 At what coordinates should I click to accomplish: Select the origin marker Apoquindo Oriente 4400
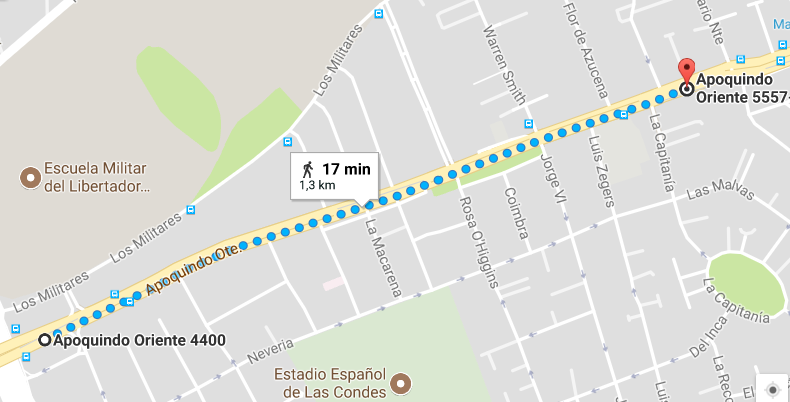click(x=44, y=340)
